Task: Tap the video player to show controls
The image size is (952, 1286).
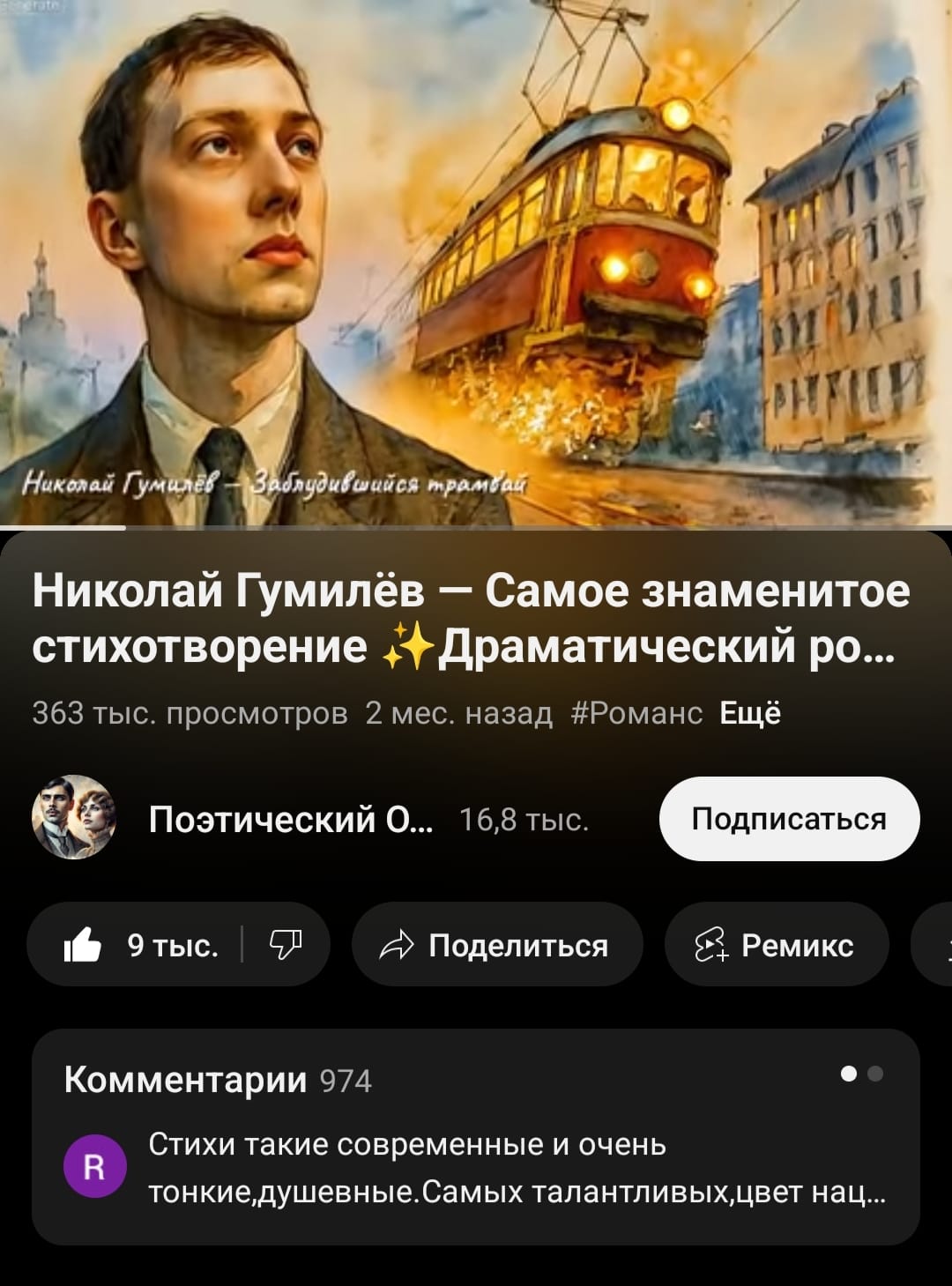Action: (476, 264)
